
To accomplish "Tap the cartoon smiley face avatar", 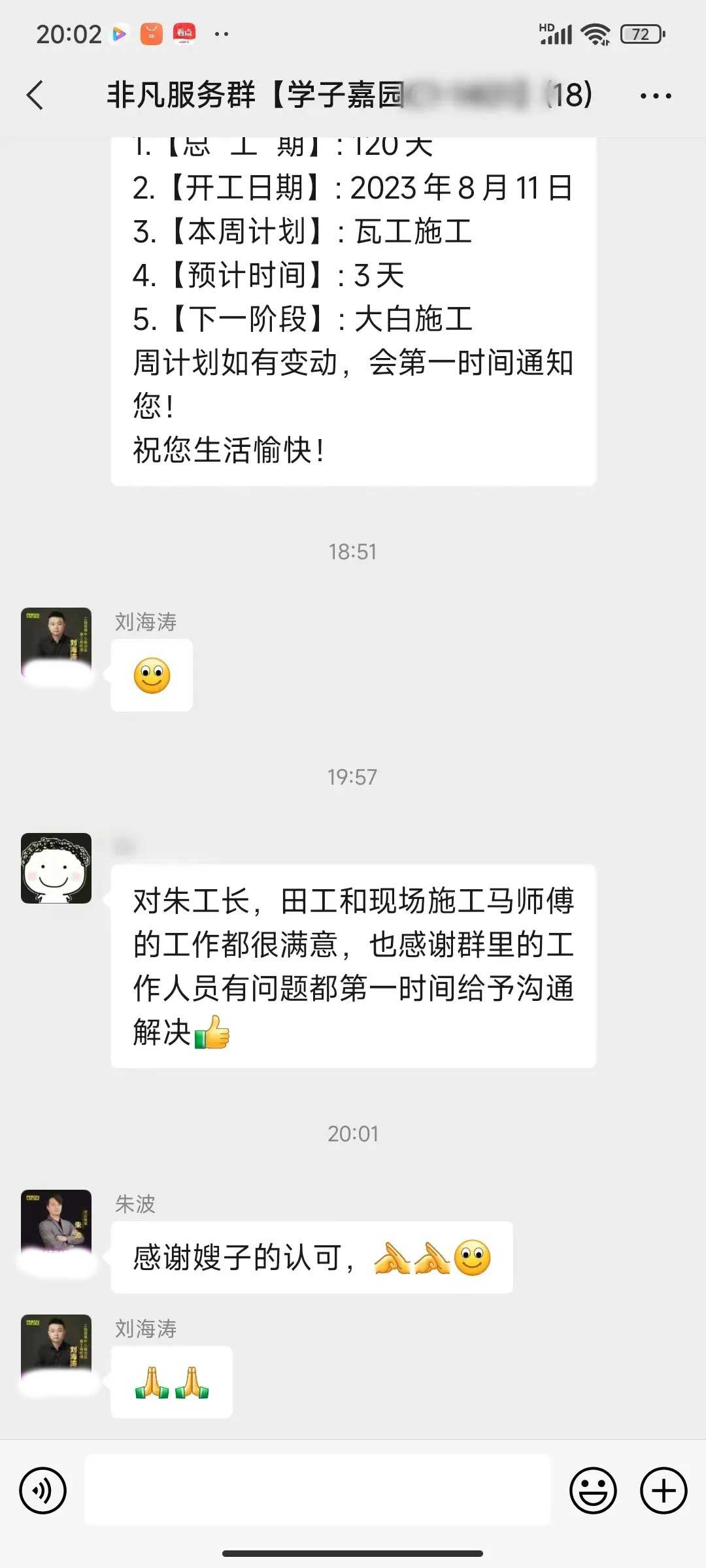I will [56, 868].
